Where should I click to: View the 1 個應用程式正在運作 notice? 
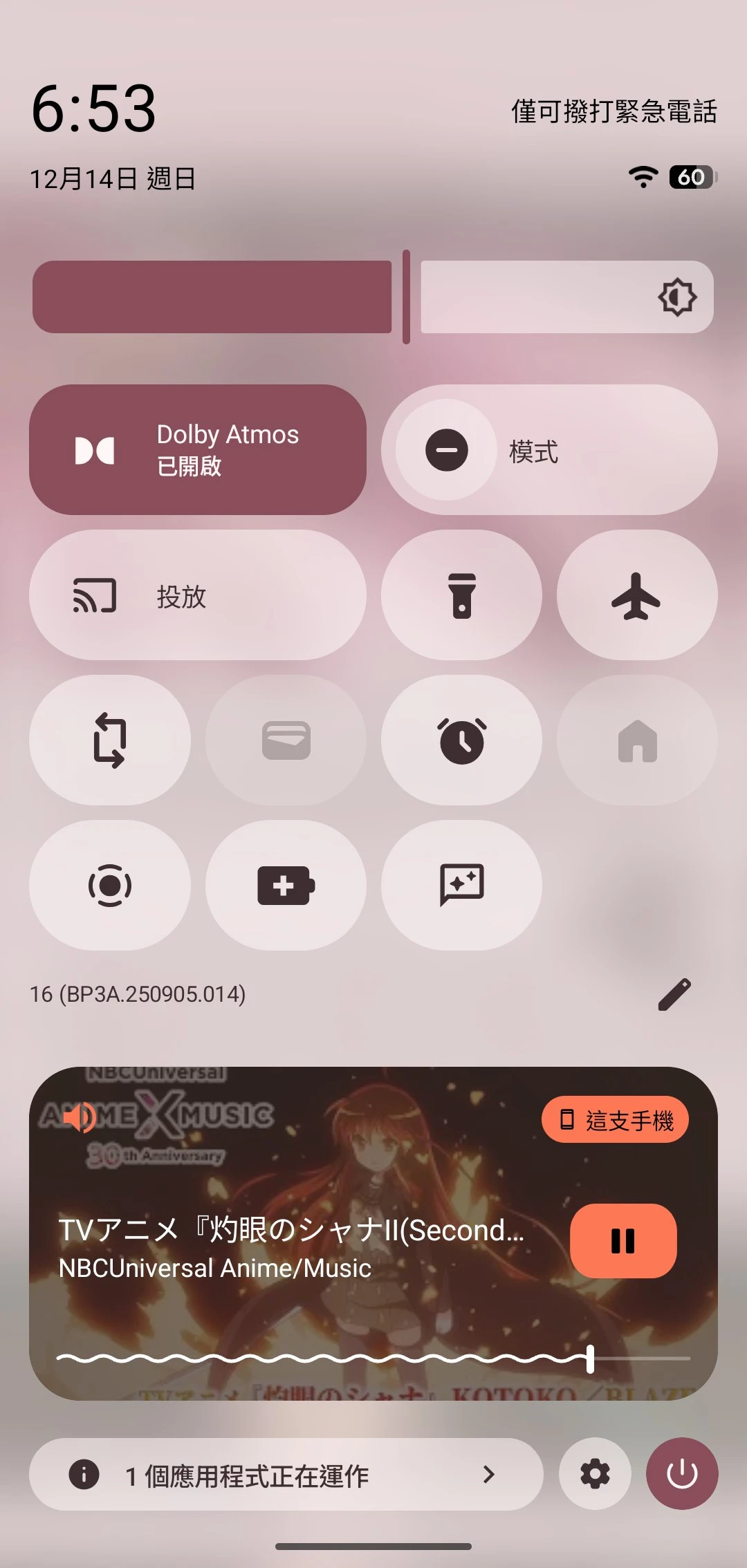[286, 1475]
